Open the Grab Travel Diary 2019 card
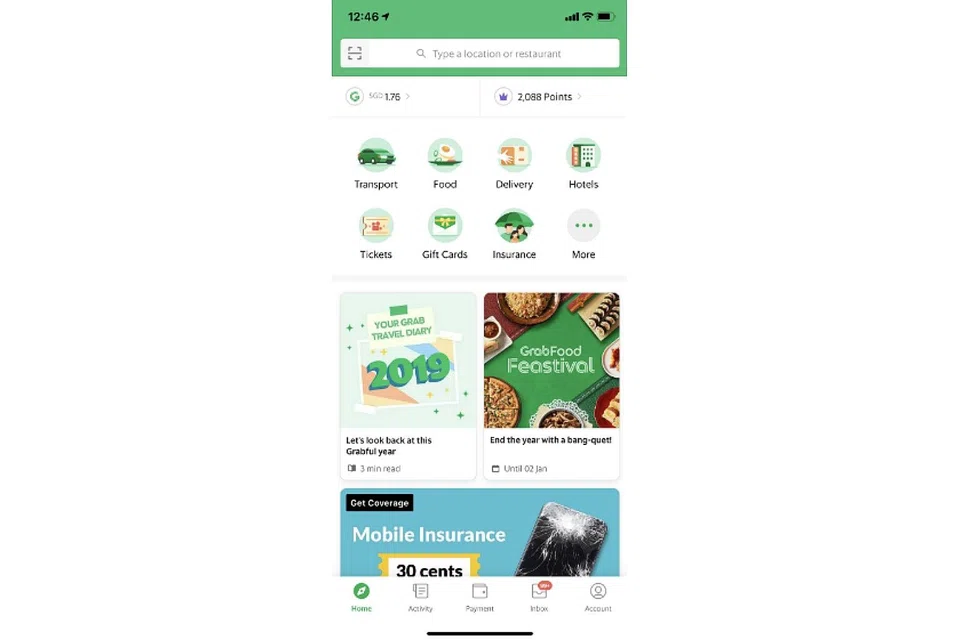Image resolution: width=960 pixels, height=640 pixels. coord(408,385)
